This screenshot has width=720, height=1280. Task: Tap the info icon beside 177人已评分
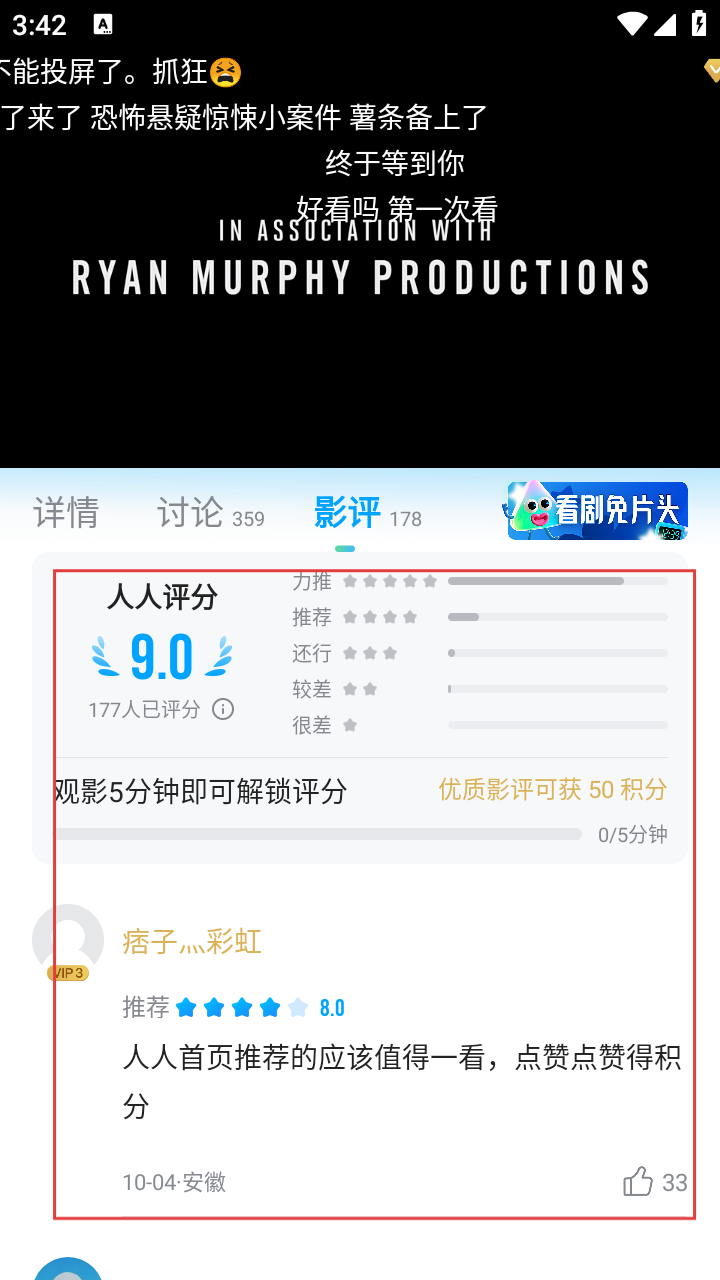click(x=223, y=709)
